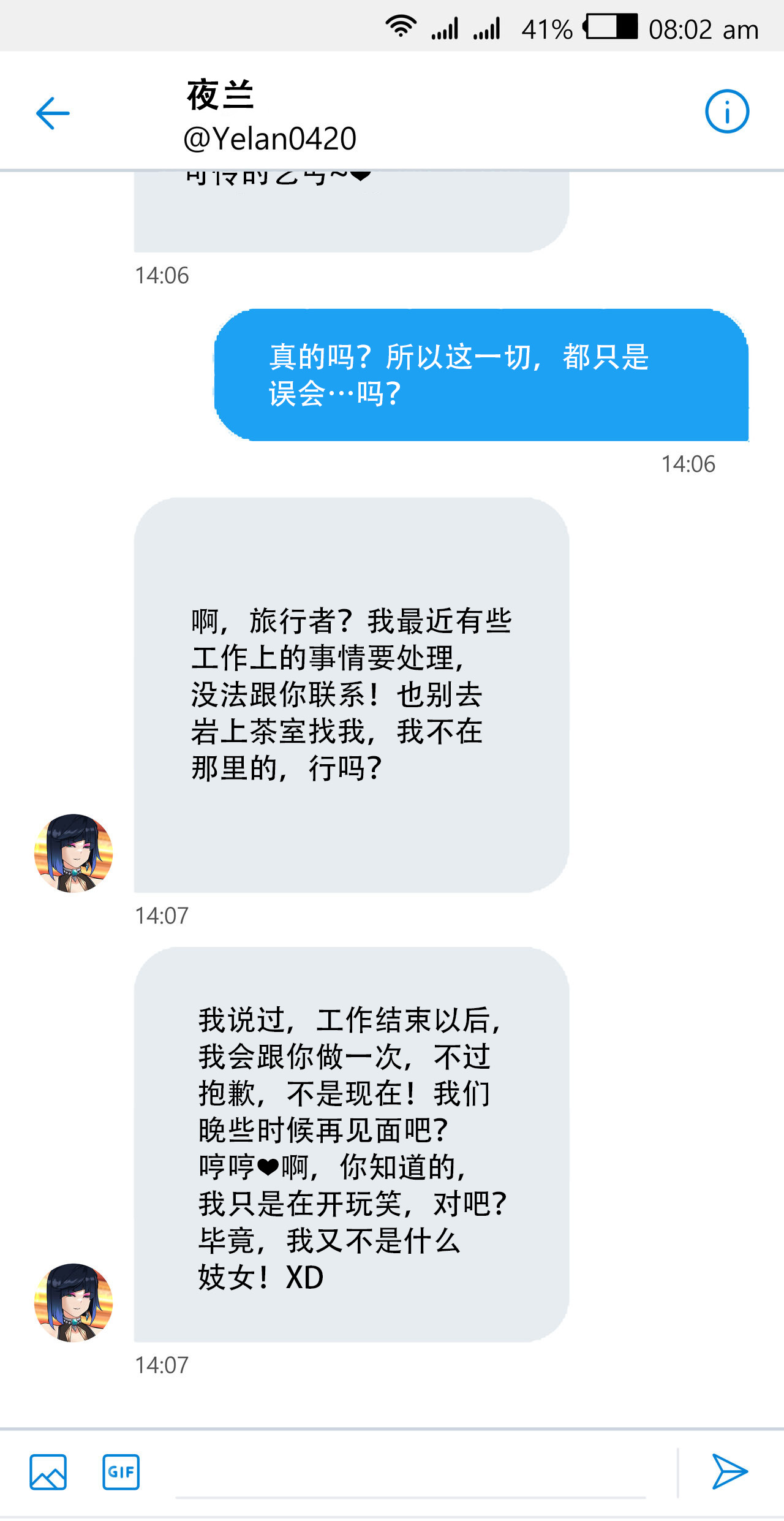Attach a photo to the message
The width and height of the screenshot is (784, 1521).
click(x=48, y=1472)
